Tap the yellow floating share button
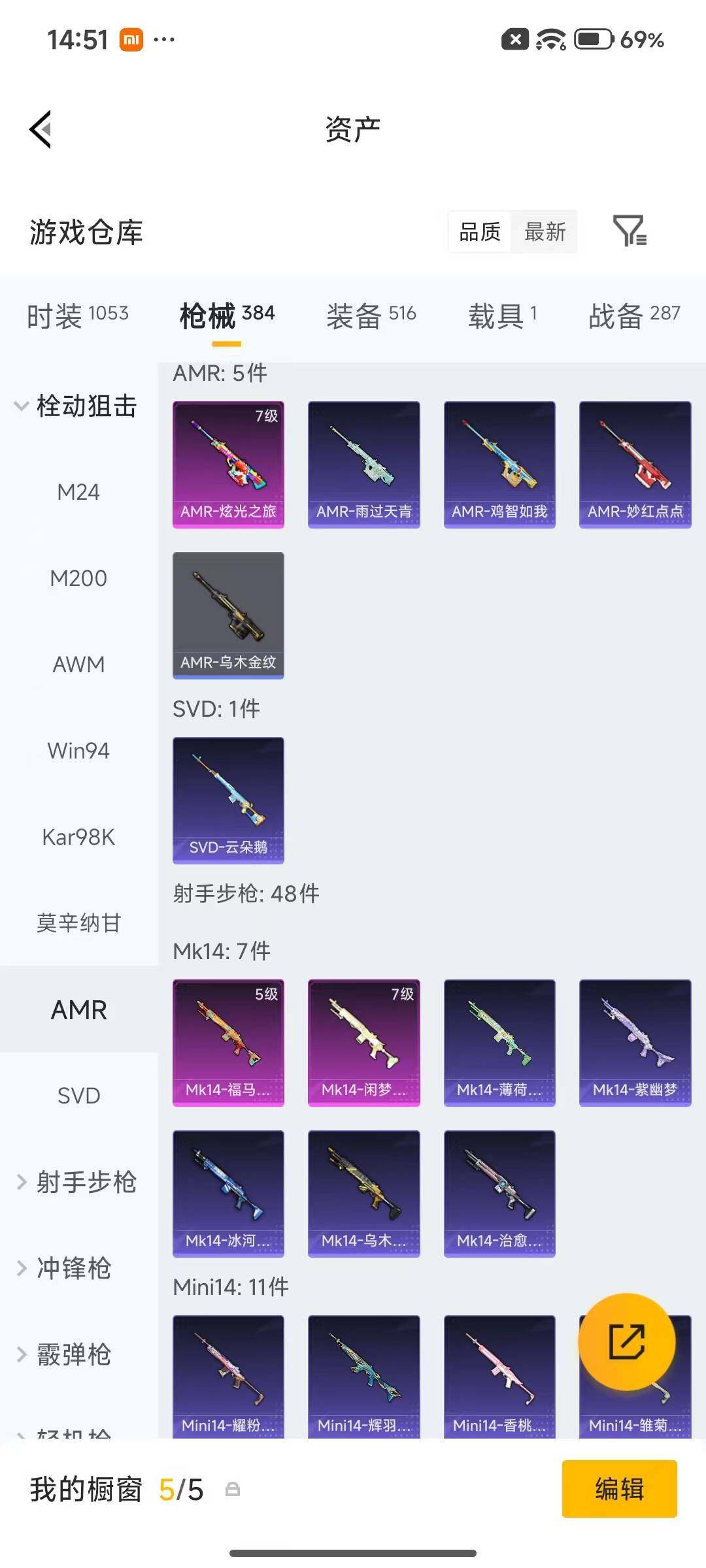706x1568 pixels. [627, 1342]
